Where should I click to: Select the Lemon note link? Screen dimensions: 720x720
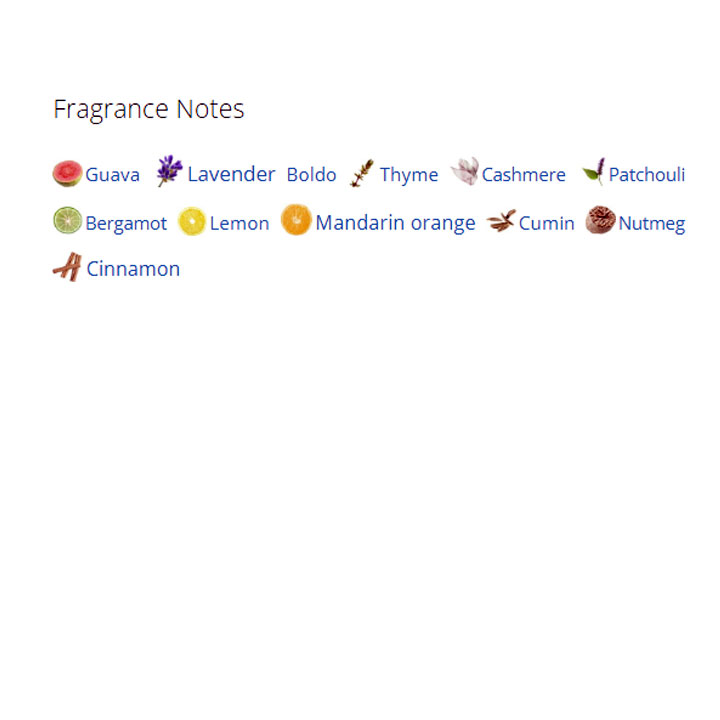[x=239, y=224]
